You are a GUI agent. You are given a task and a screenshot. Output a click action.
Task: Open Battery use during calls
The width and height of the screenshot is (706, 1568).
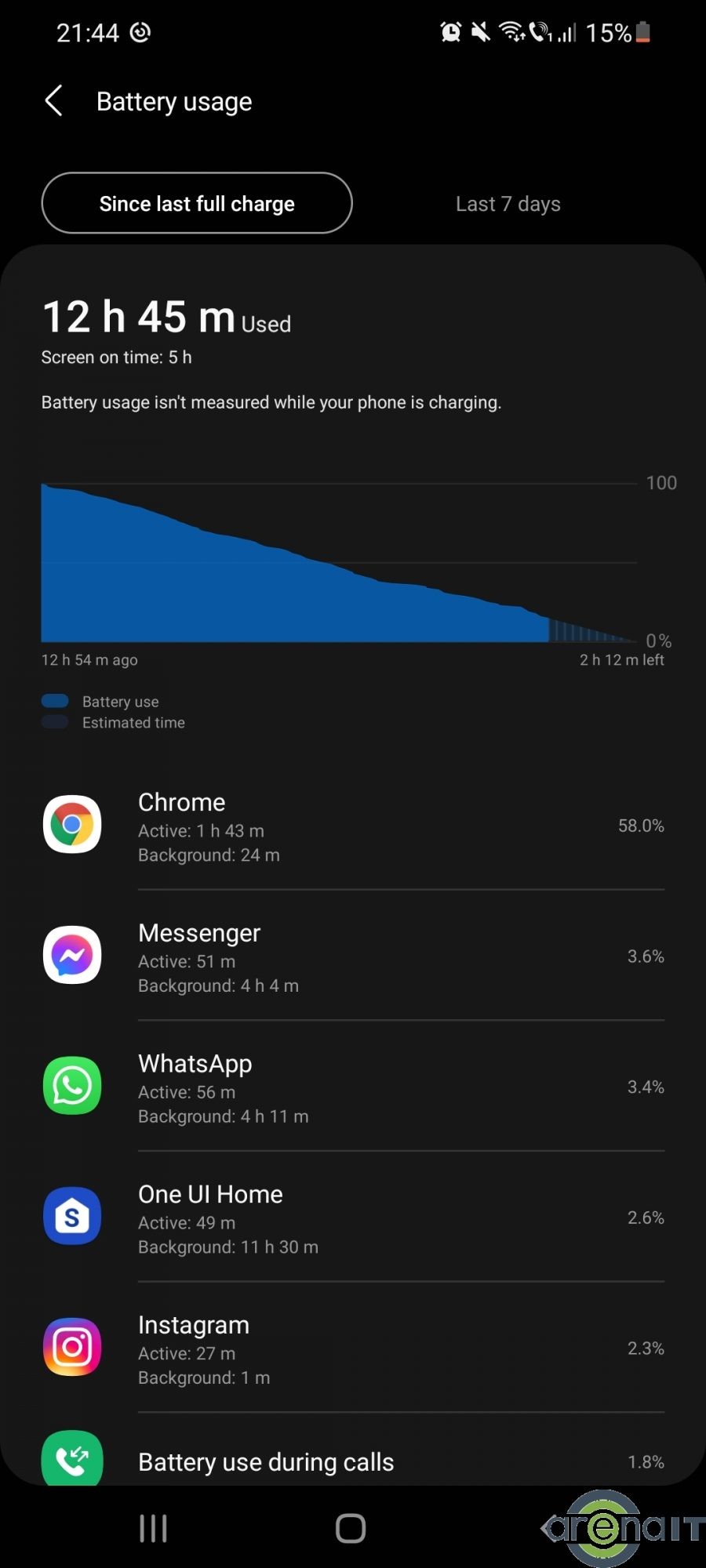[353, 1461]
